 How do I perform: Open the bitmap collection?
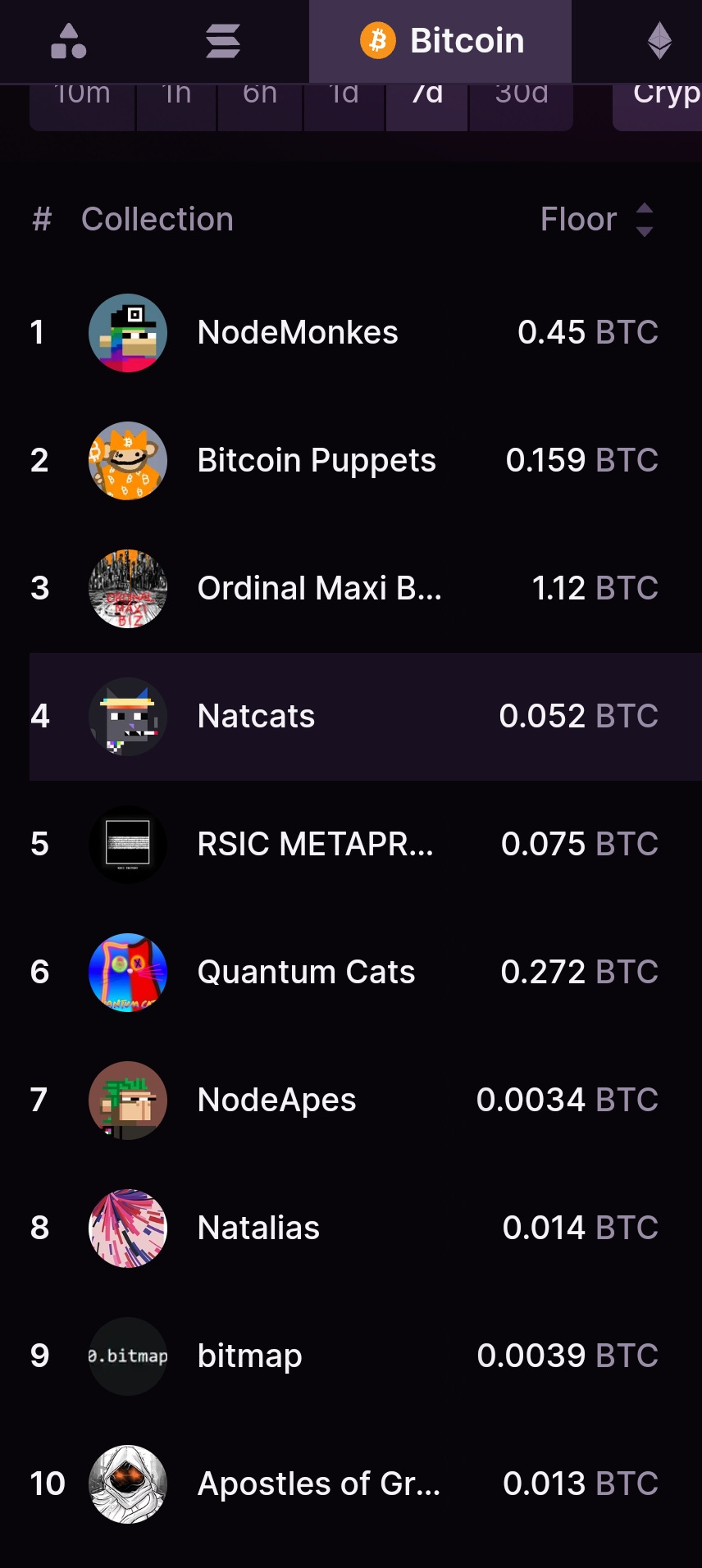click(x=366, y=1356)
